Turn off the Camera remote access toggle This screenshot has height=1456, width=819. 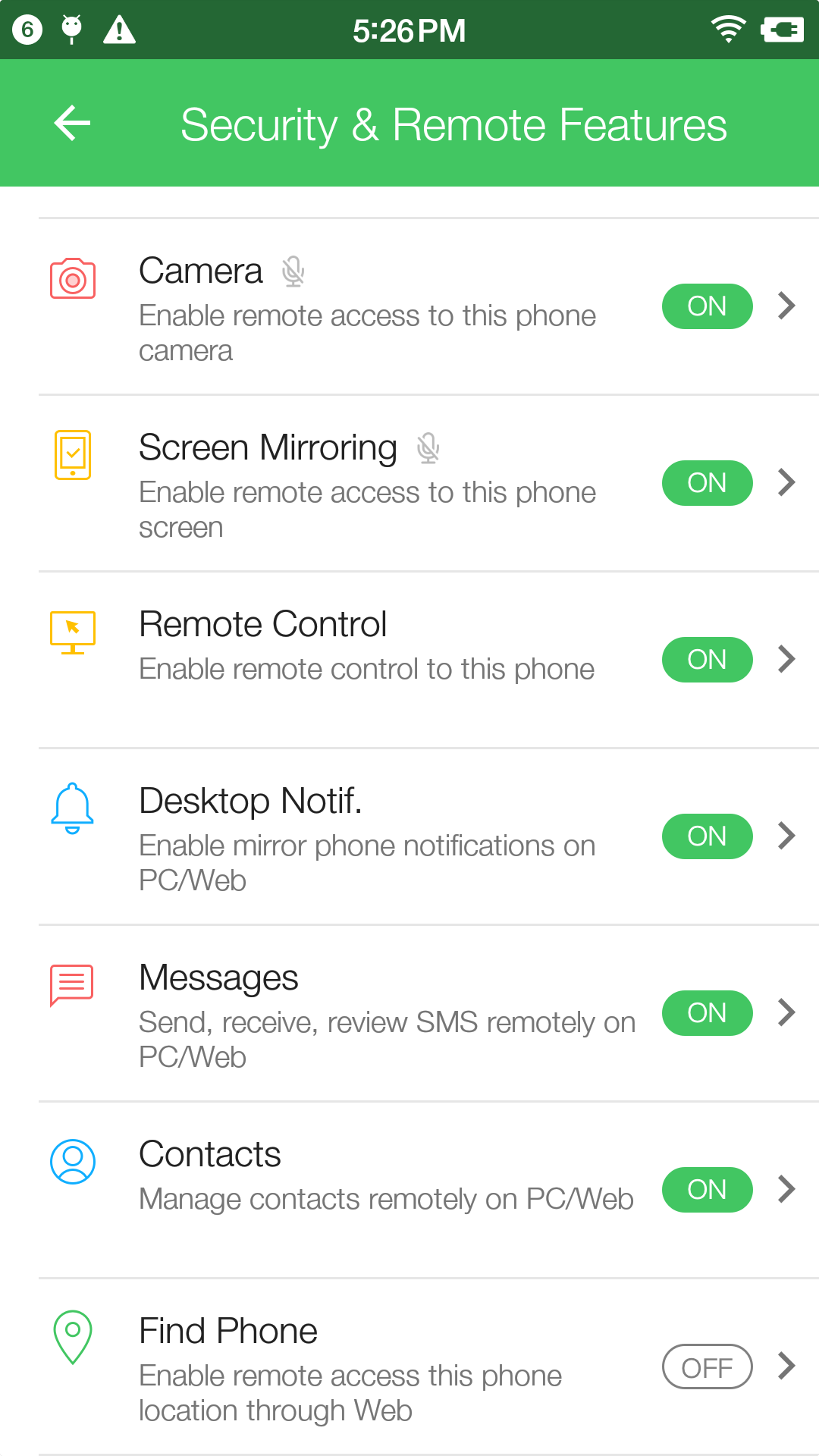707,306
